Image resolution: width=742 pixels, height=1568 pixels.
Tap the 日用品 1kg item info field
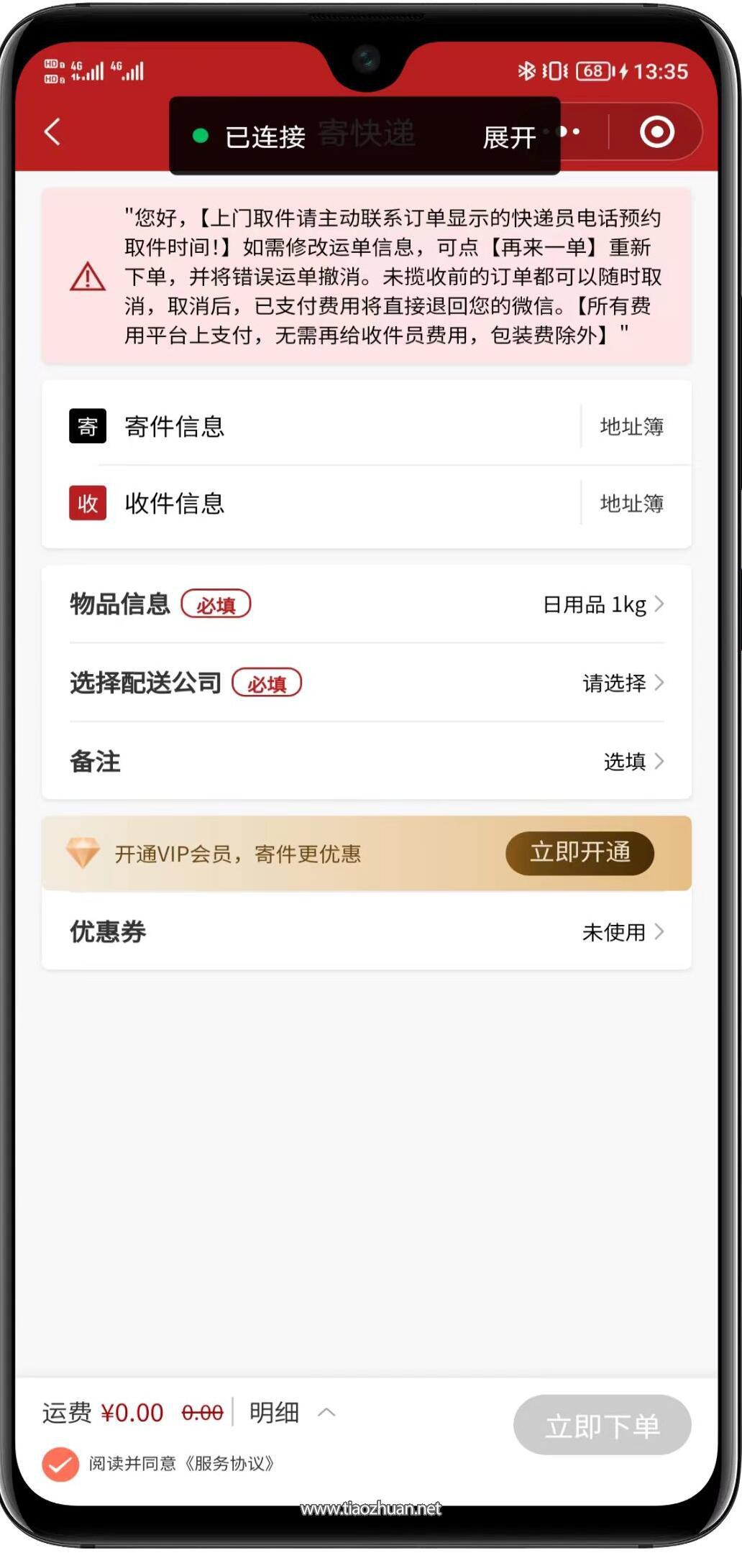click(597, 605)
